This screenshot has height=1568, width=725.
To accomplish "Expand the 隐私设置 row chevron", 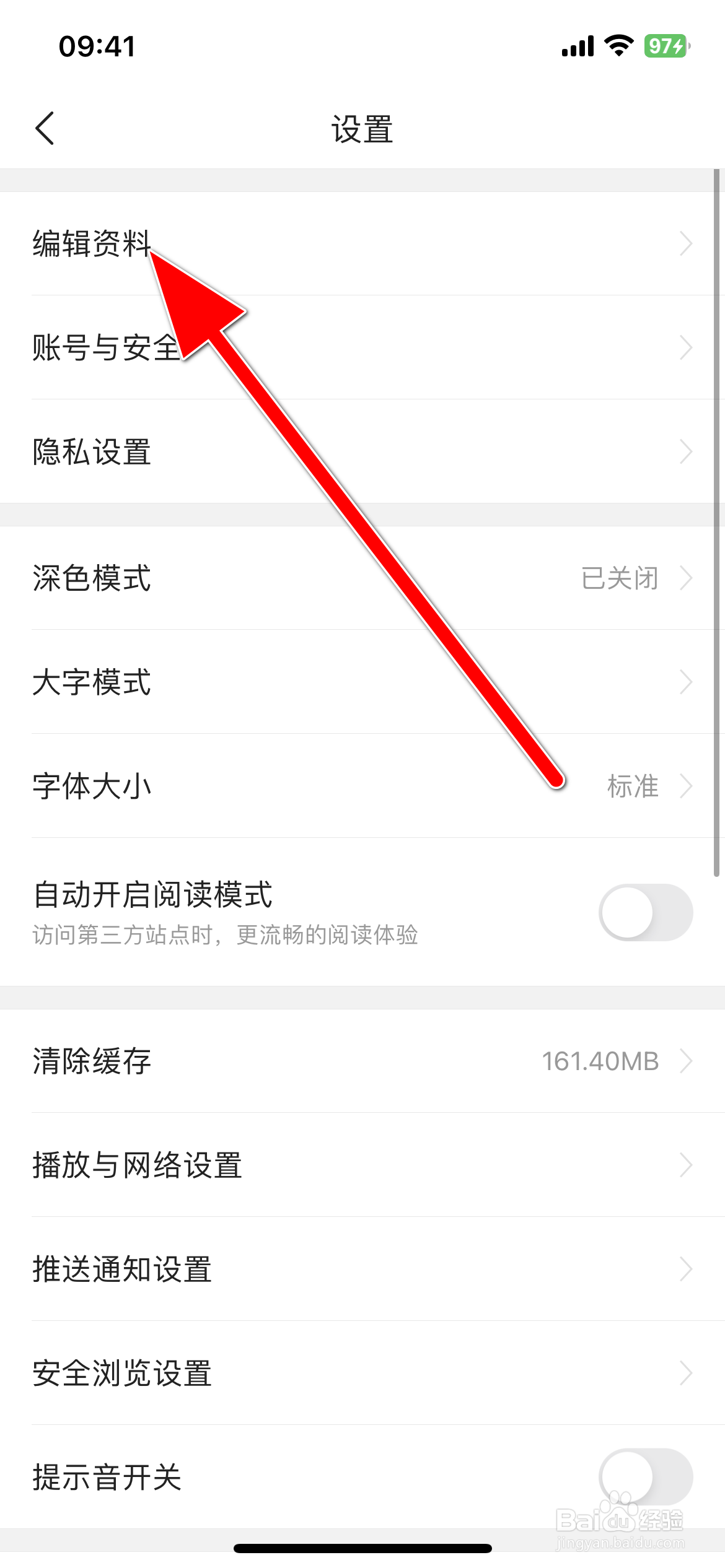I will click(x=687, y=453).
